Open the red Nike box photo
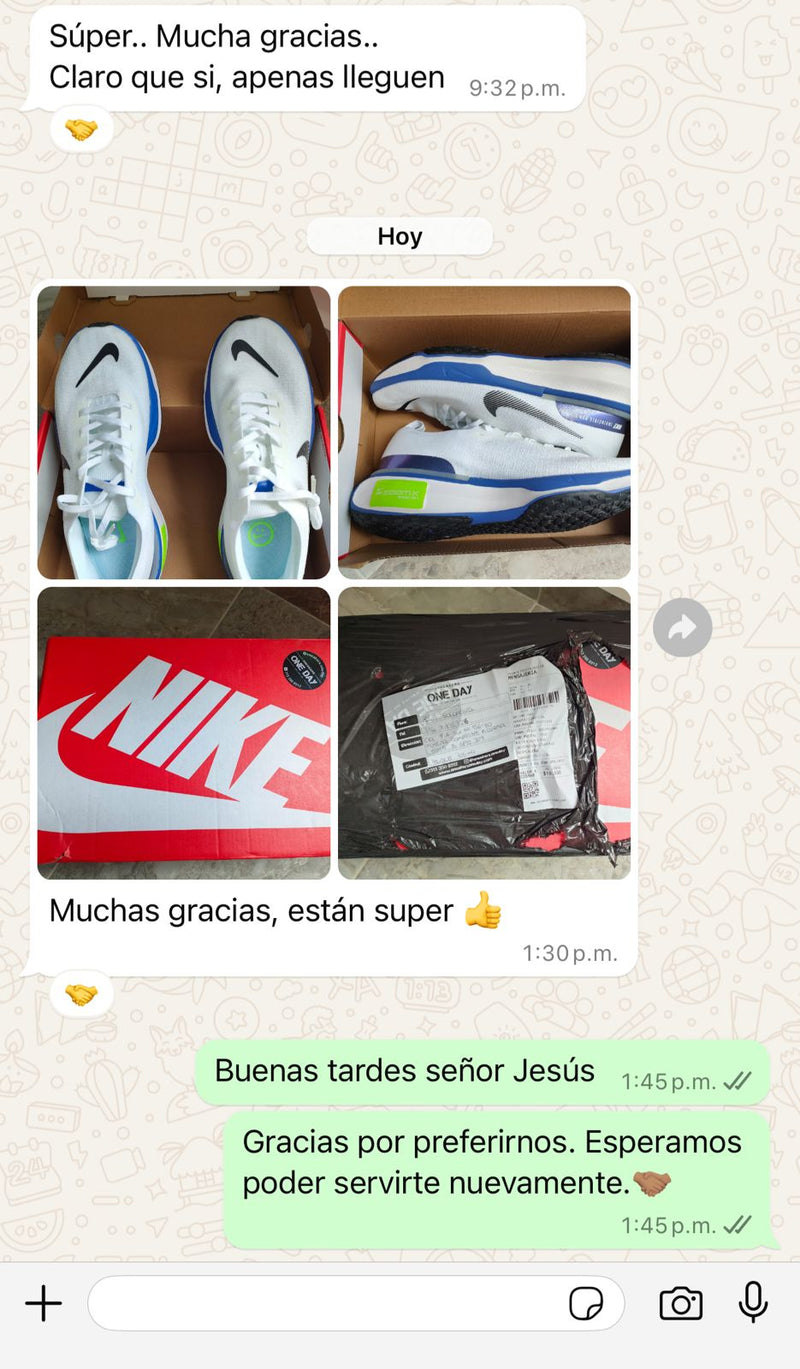 [184, 733]
